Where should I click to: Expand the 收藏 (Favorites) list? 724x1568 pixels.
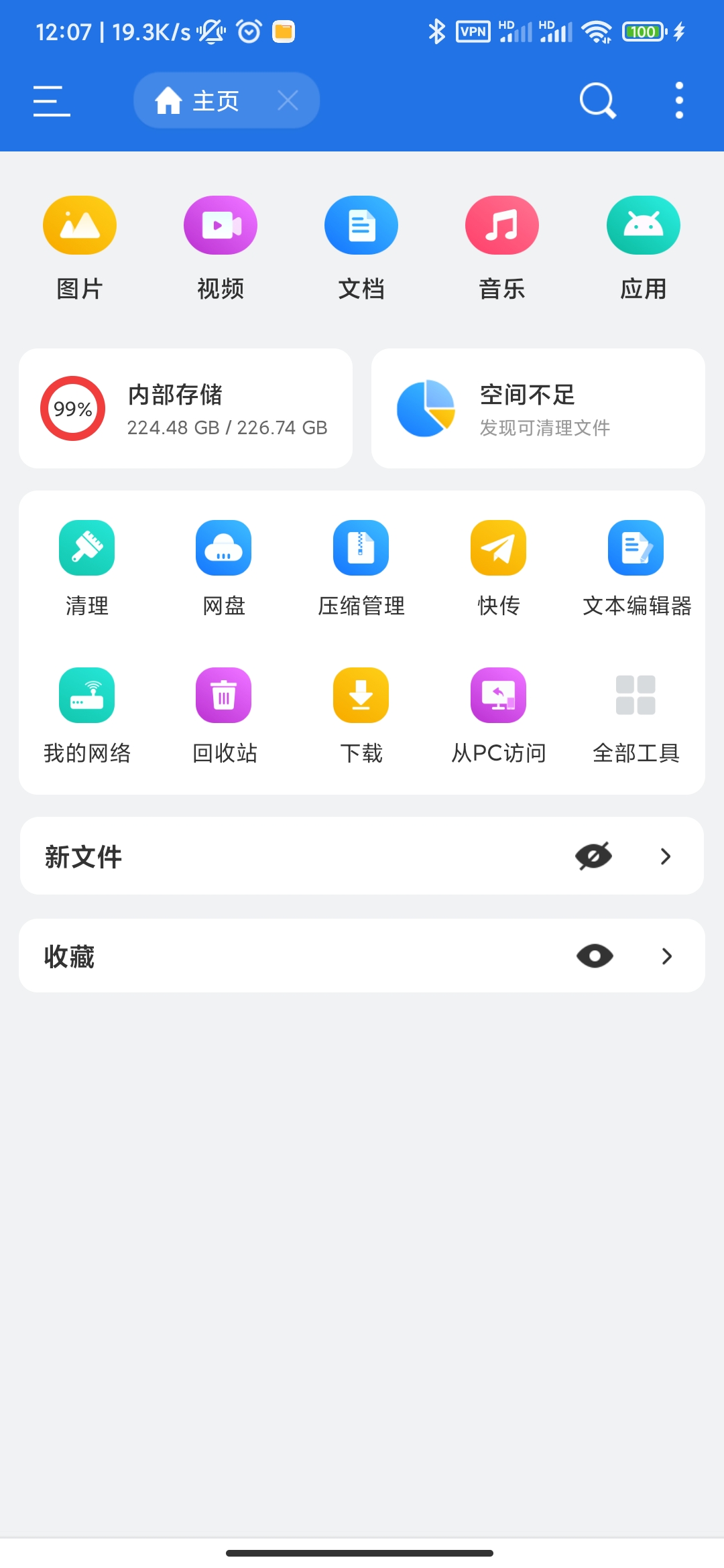pyautogui.click(x=666, y=956)
